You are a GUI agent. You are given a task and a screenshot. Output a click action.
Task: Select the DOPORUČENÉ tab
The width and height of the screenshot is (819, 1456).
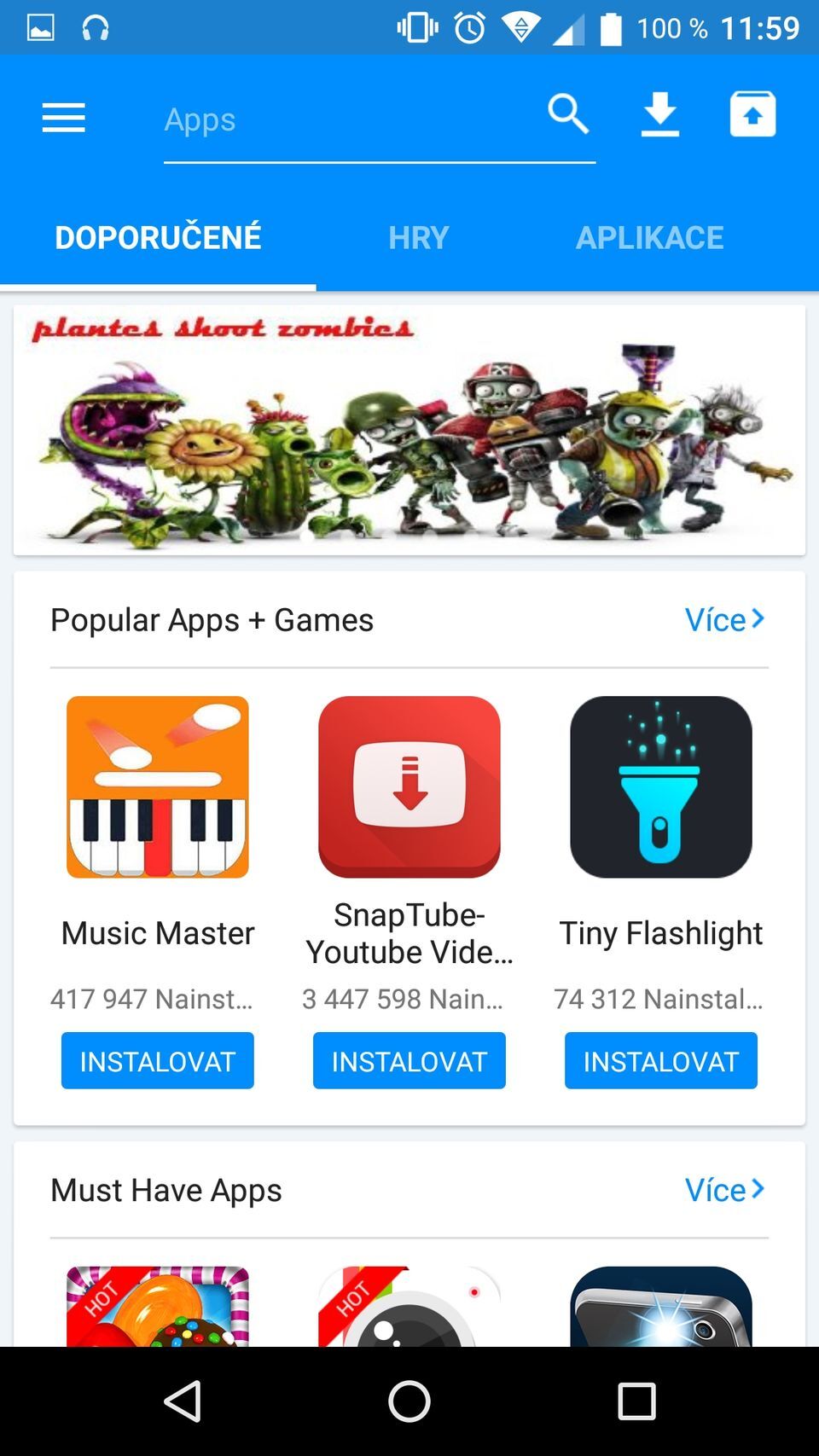[x=158, y=237]
